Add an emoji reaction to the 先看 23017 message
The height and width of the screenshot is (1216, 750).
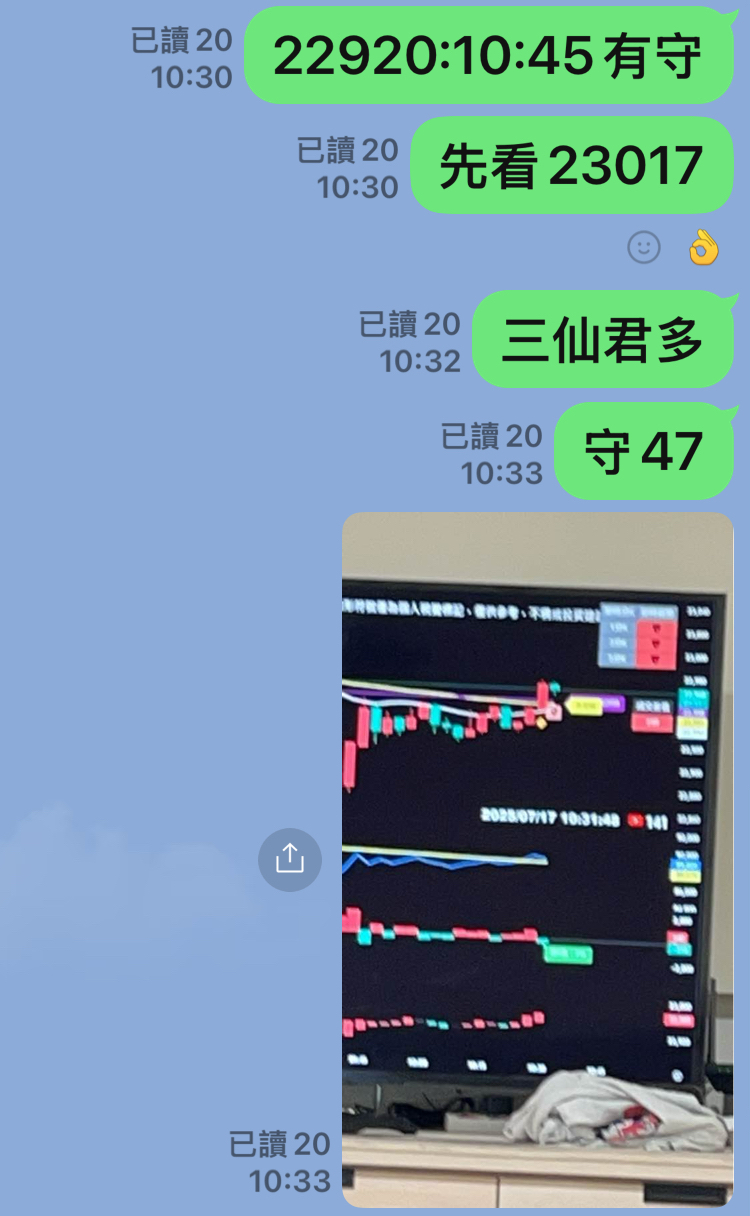click(x=644, y=247)
